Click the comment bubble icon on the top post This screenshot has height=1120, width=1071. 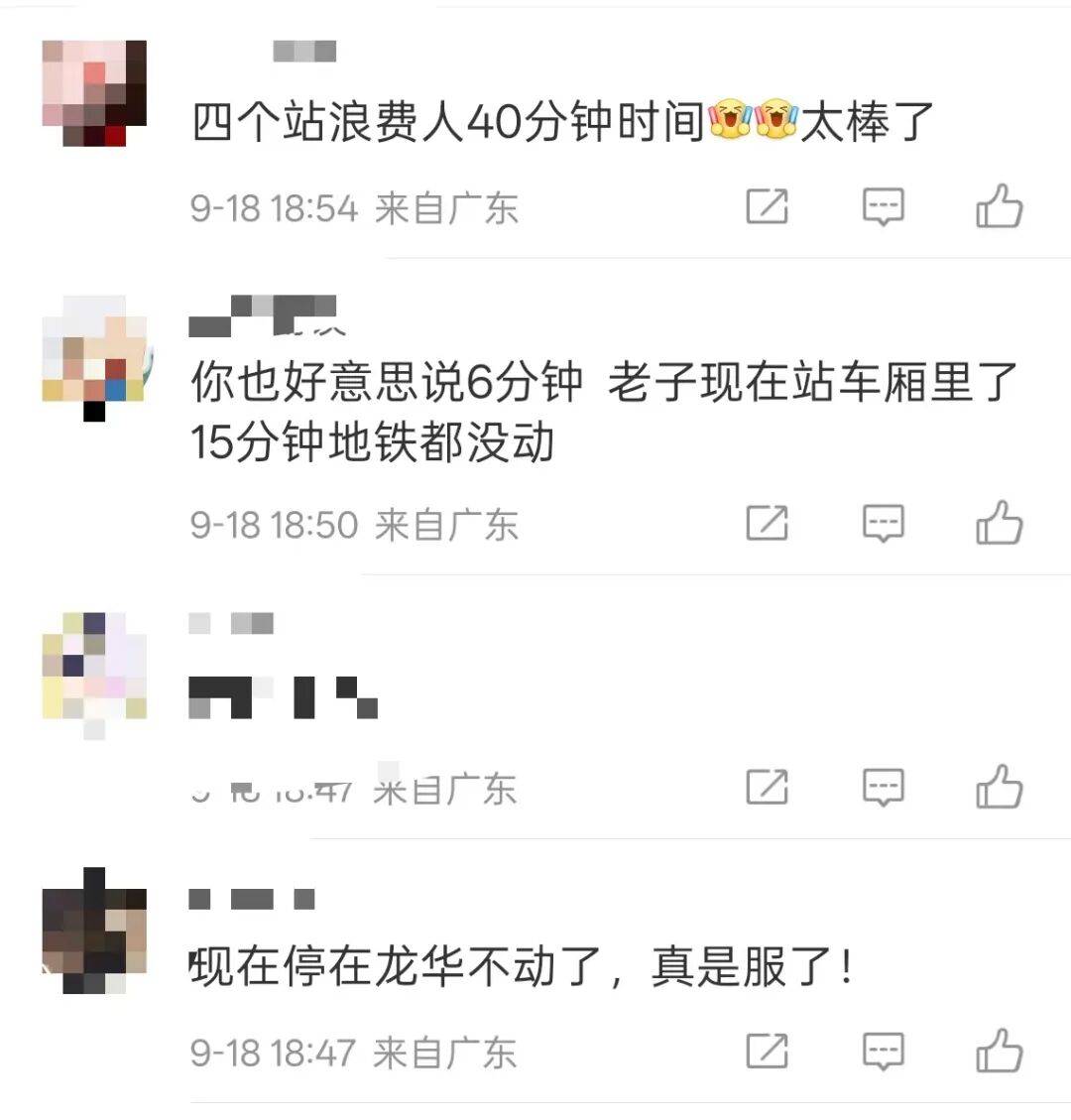(884, 204)
